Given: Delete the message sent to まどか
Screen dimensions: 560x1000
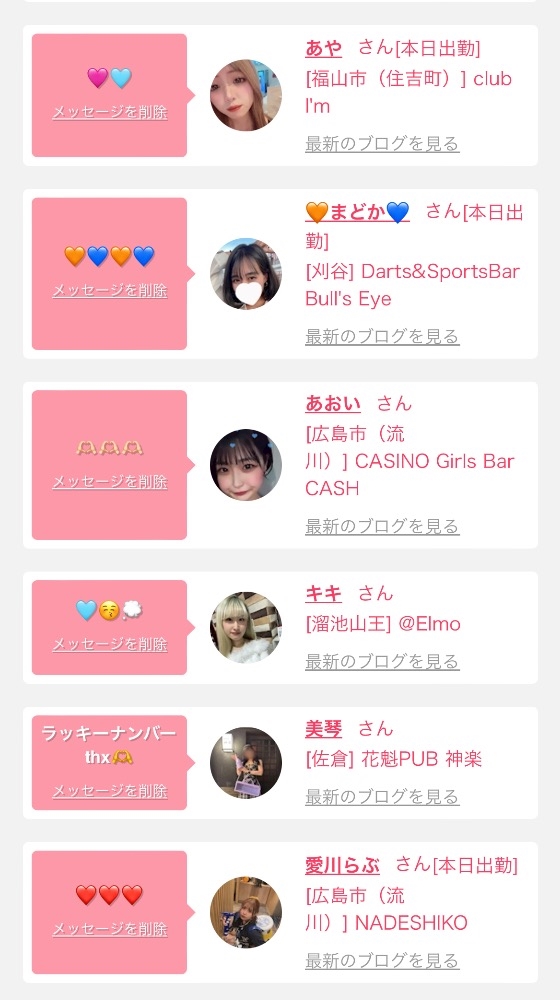Looking at the screenshot, I should coord(110,291).
